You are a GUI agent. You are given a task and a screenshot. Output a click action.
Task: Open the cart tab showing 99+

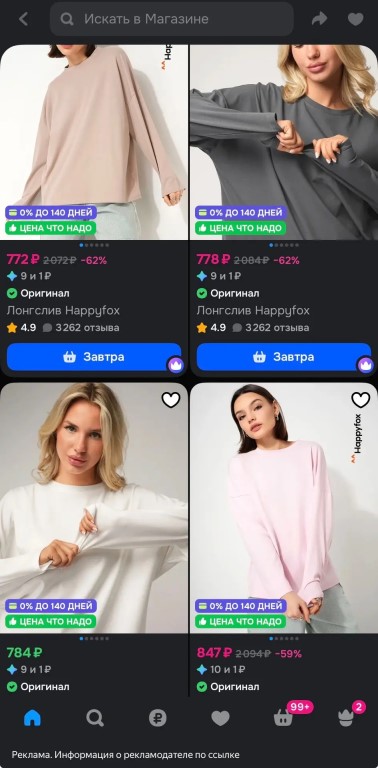tap(284, 716)
